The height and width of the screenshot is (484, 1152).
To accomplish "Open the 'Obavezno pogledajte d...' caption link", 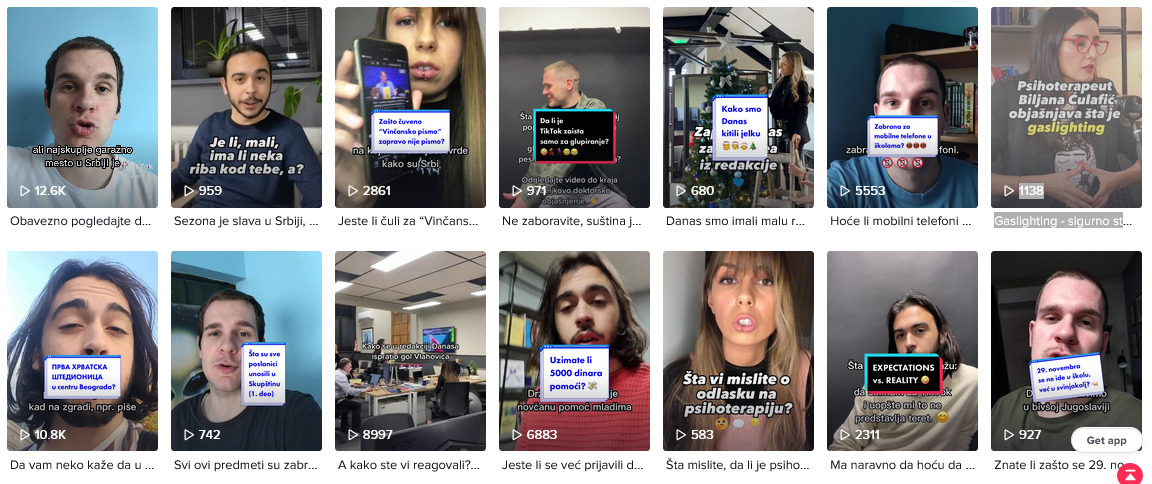I will [x=80, y=221].
